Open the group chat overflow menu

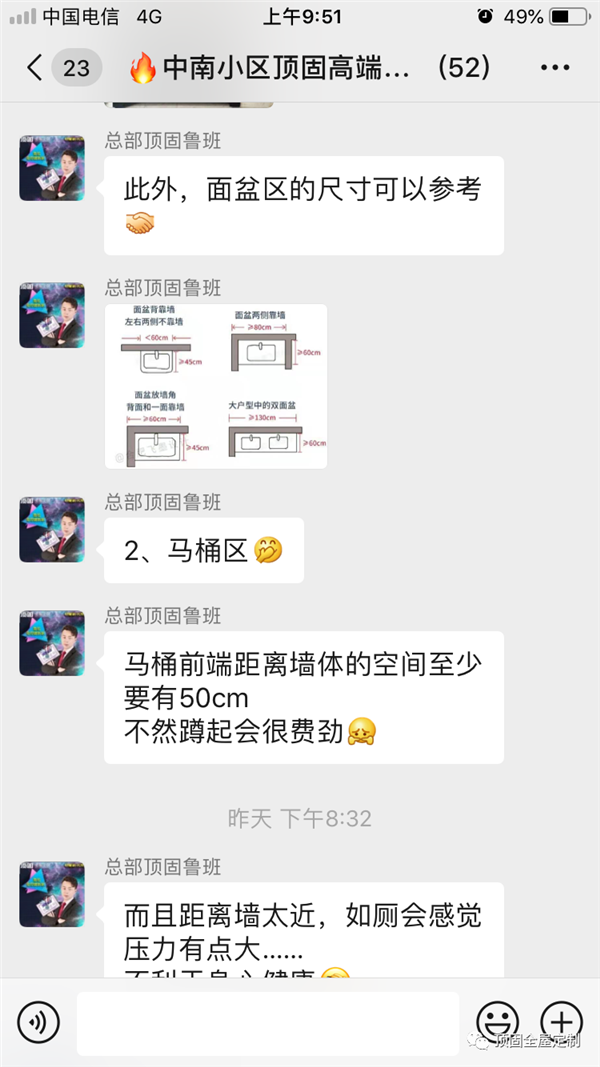point(555,68)
